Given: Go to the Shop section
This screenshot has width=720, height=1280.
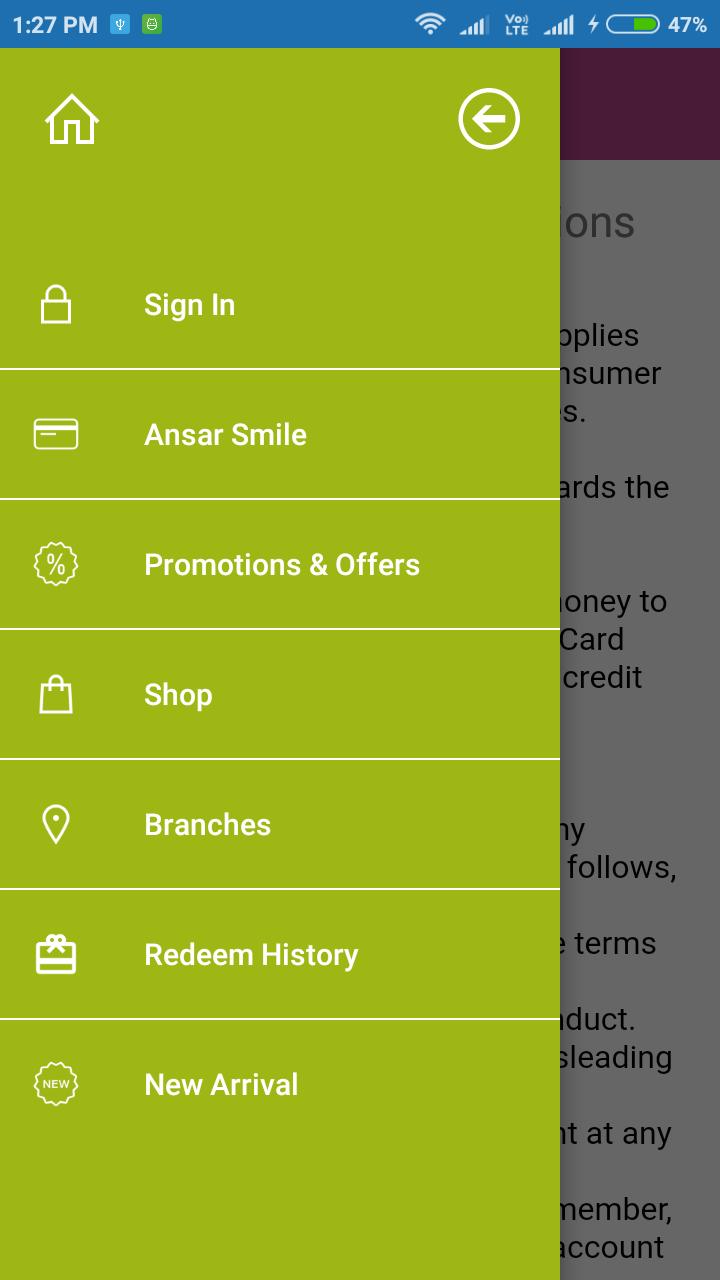Looking at the screenshot, I should tap(178, 695).
